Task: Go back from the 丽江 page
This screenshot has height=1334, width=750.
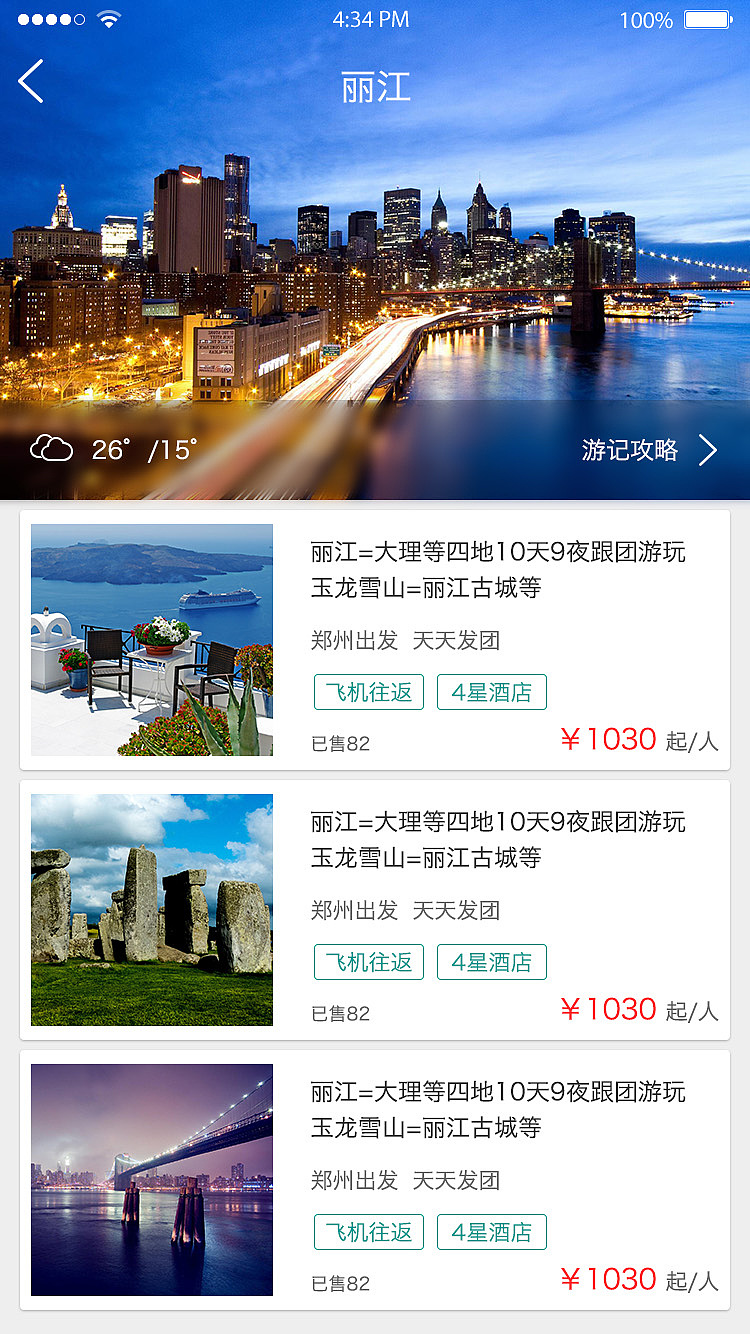Action: click(31, 82)
